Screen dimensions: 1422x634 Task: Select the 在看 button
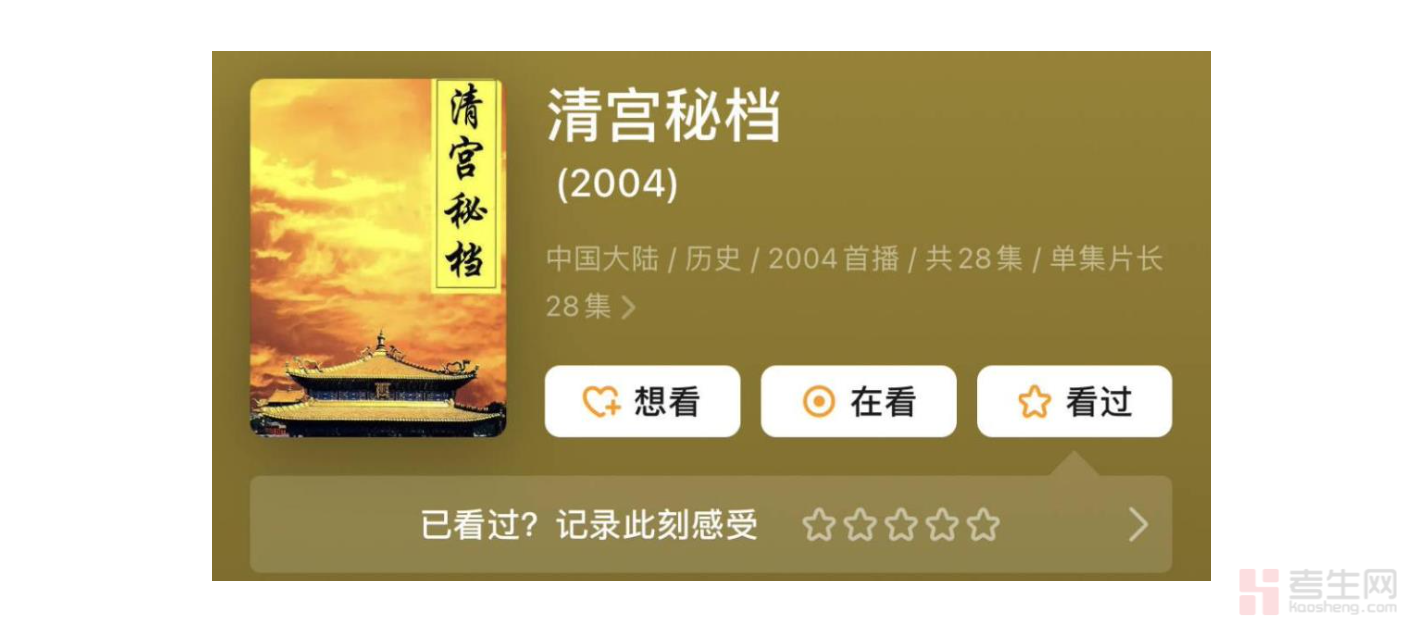click(x=858, y=402)
